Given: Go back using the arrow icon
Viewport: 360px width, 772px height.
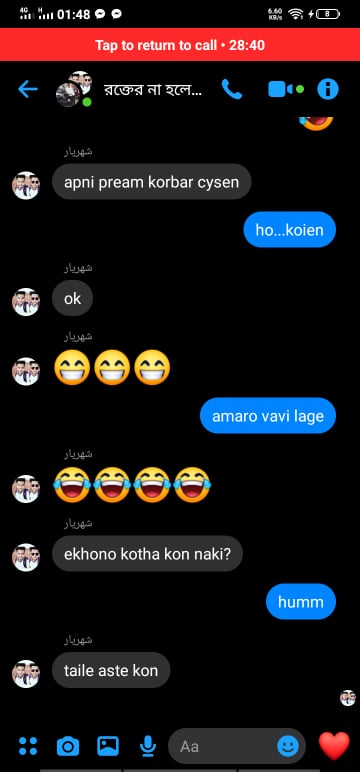Looking at the screenshot, I should [x=28, y=89].
